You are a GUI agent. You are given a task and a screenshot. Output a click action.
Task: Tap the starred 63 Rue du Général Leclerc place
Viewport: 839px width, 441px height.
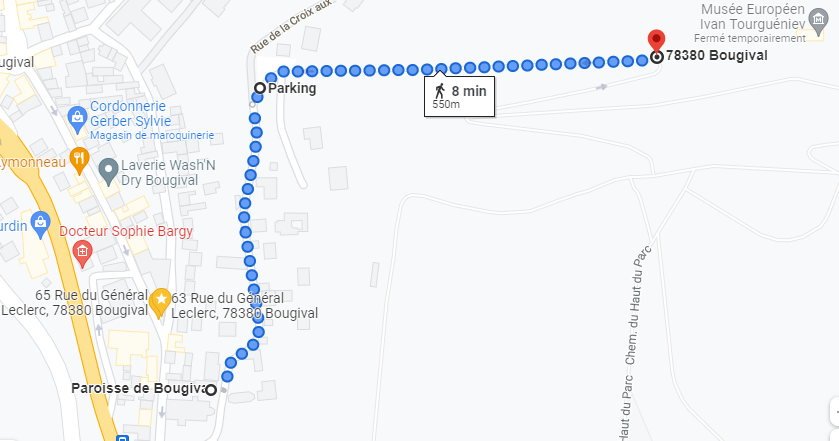tap(159, 300)
